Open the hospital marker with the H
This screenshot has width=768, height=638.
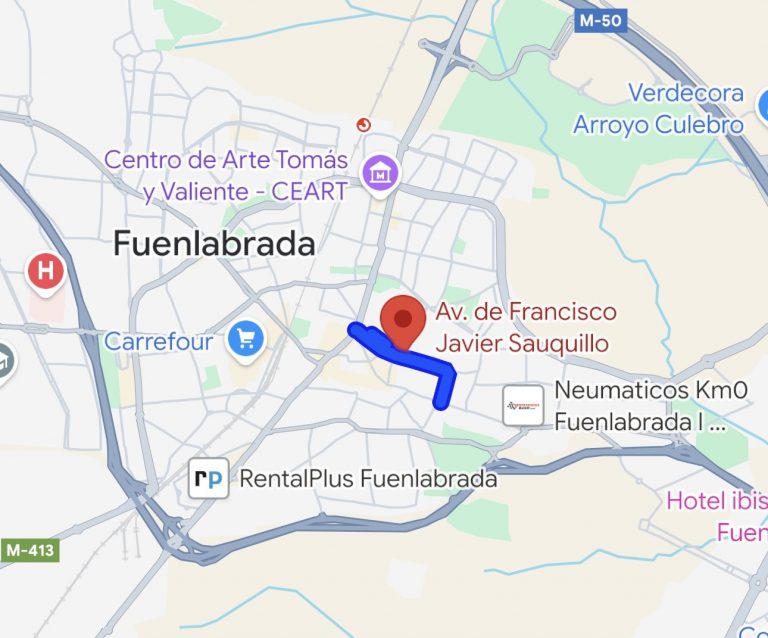pos(45,272)
